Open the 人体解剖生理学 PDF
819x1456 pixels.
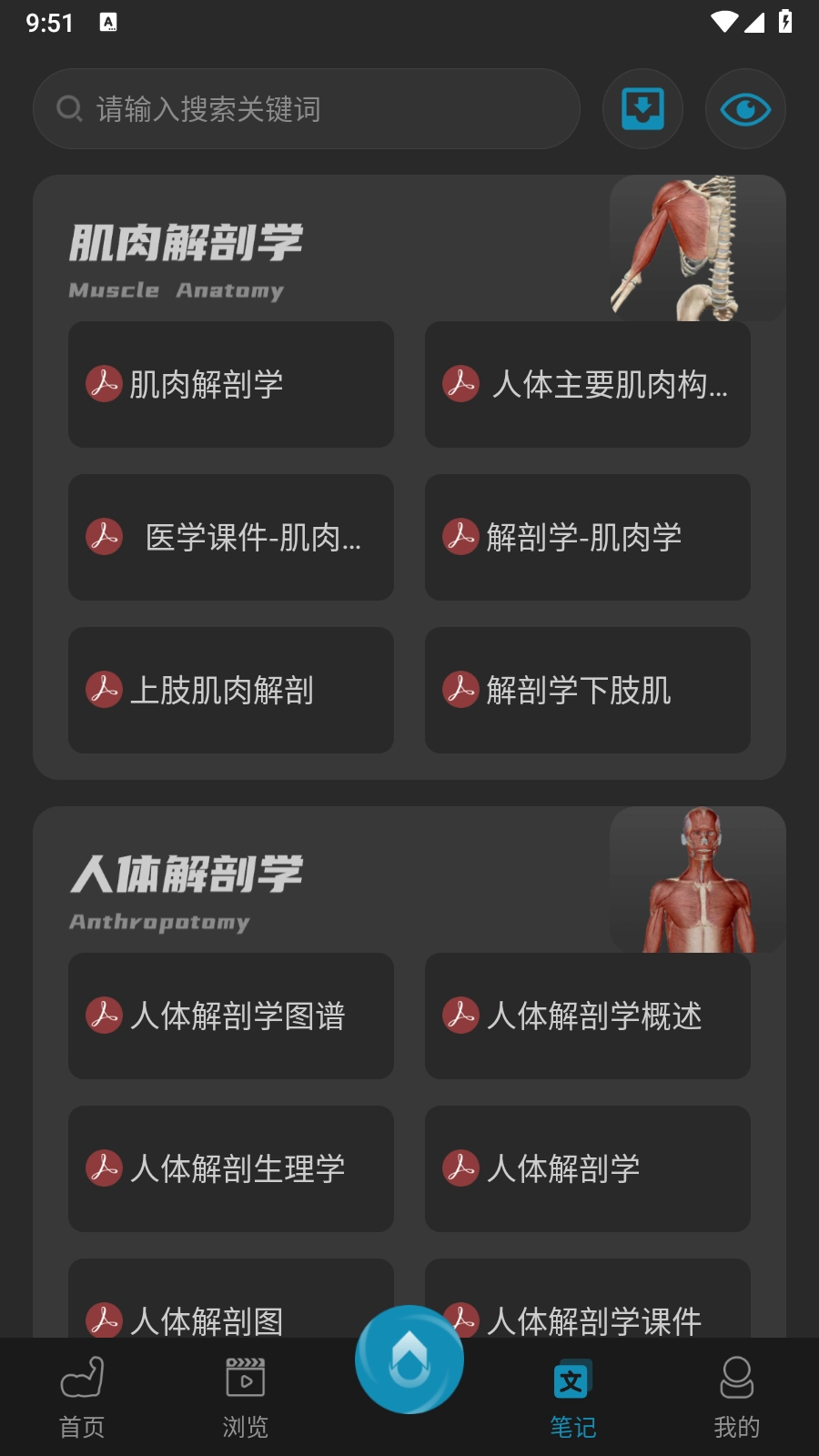pos(230,1169)
